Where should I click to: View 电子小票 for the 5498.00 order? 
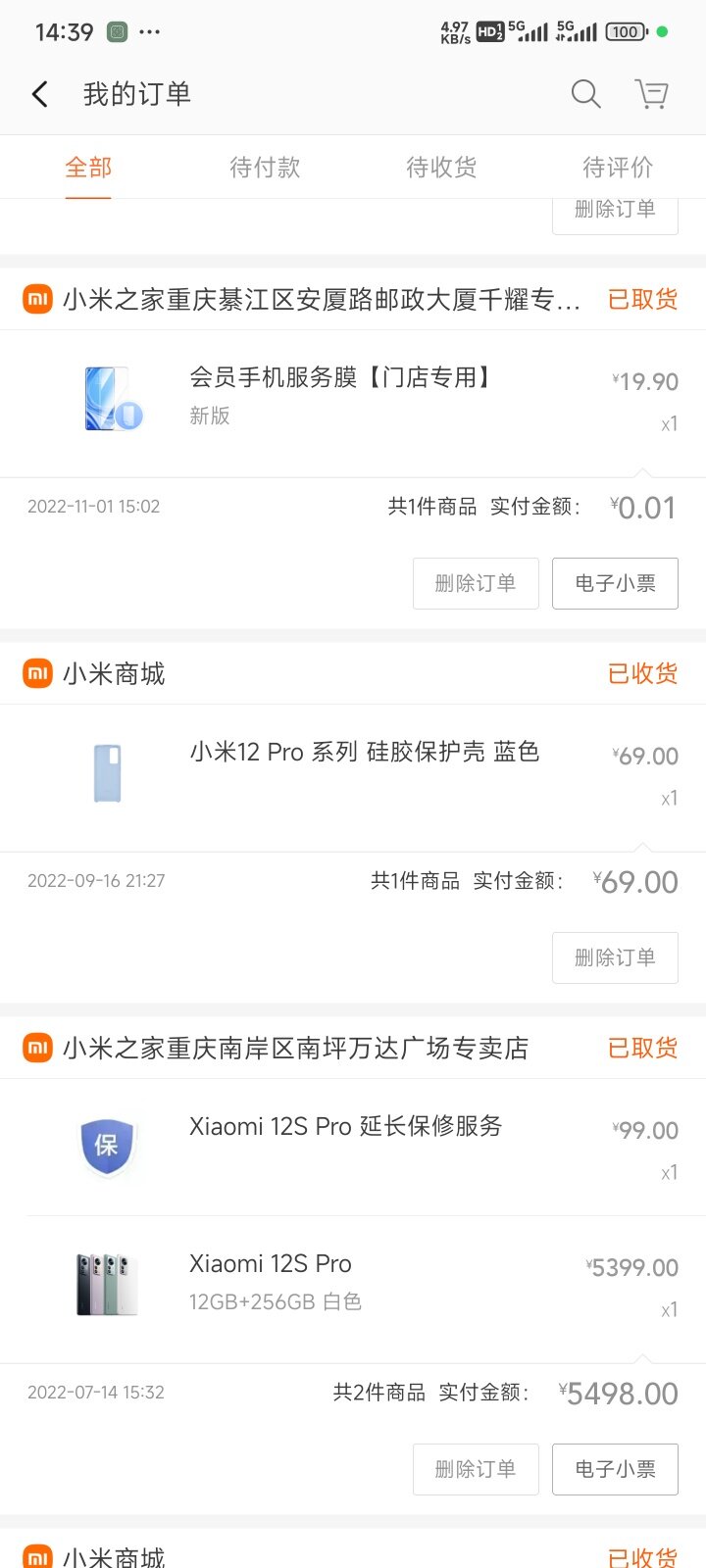point(615,1469)
